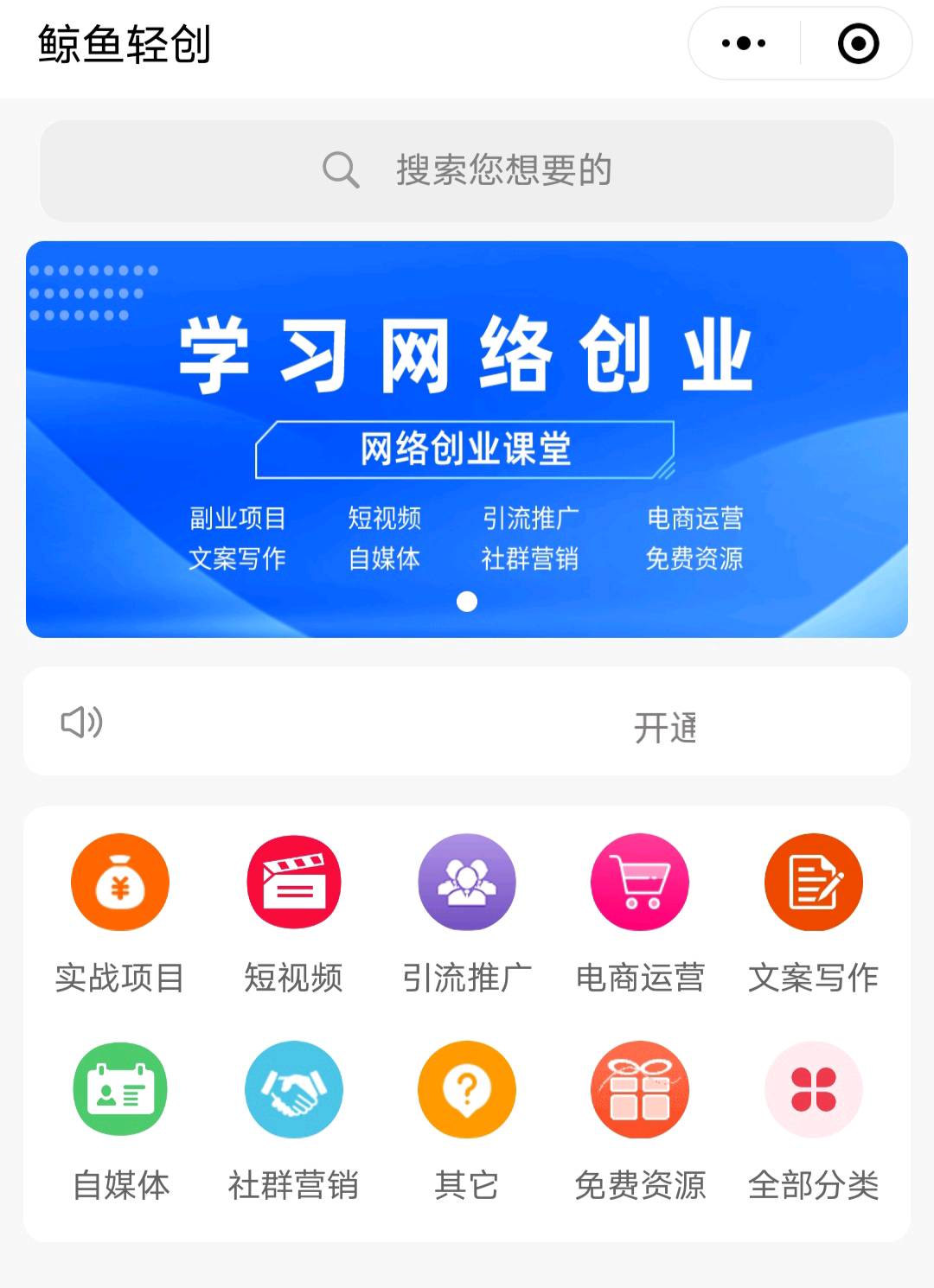Viewport: 934px width, 1288px height.
Task: Tap the search box 搜索您想要的
Action: coord(467,170)
